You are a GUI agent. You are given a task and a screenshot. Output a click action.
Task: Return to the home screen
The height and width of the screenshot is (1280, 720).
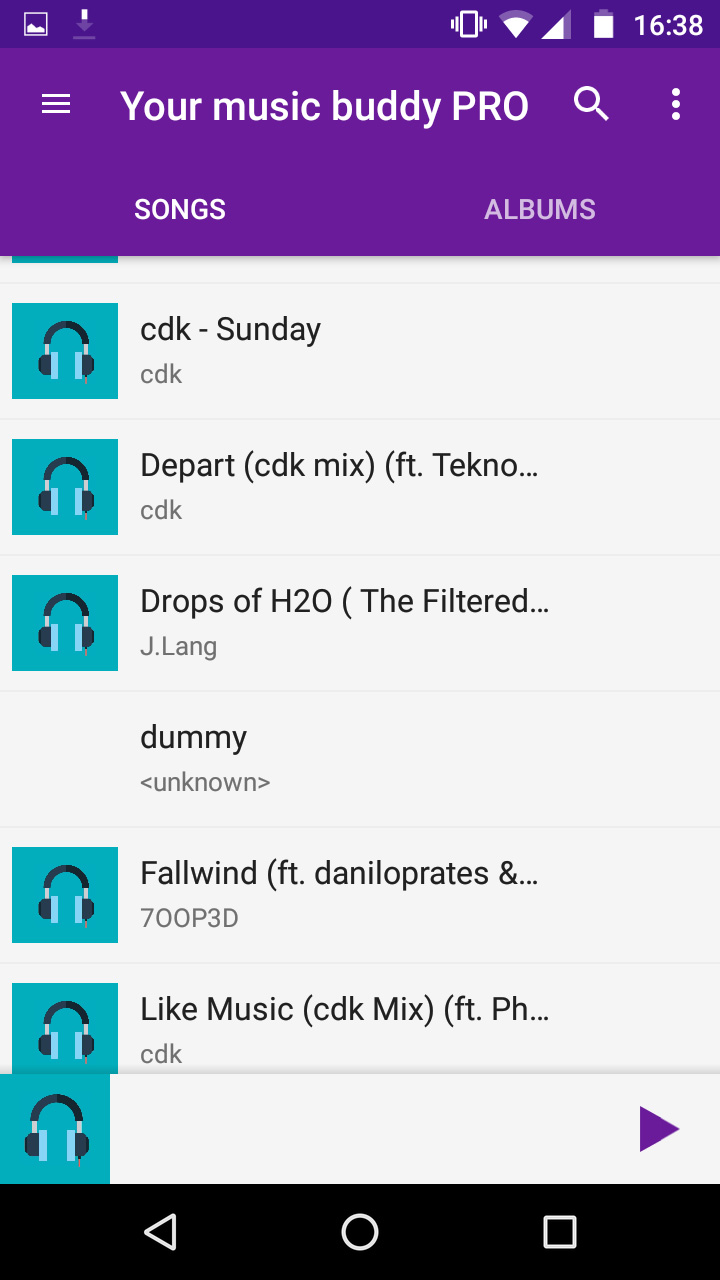coord(360,1232)
